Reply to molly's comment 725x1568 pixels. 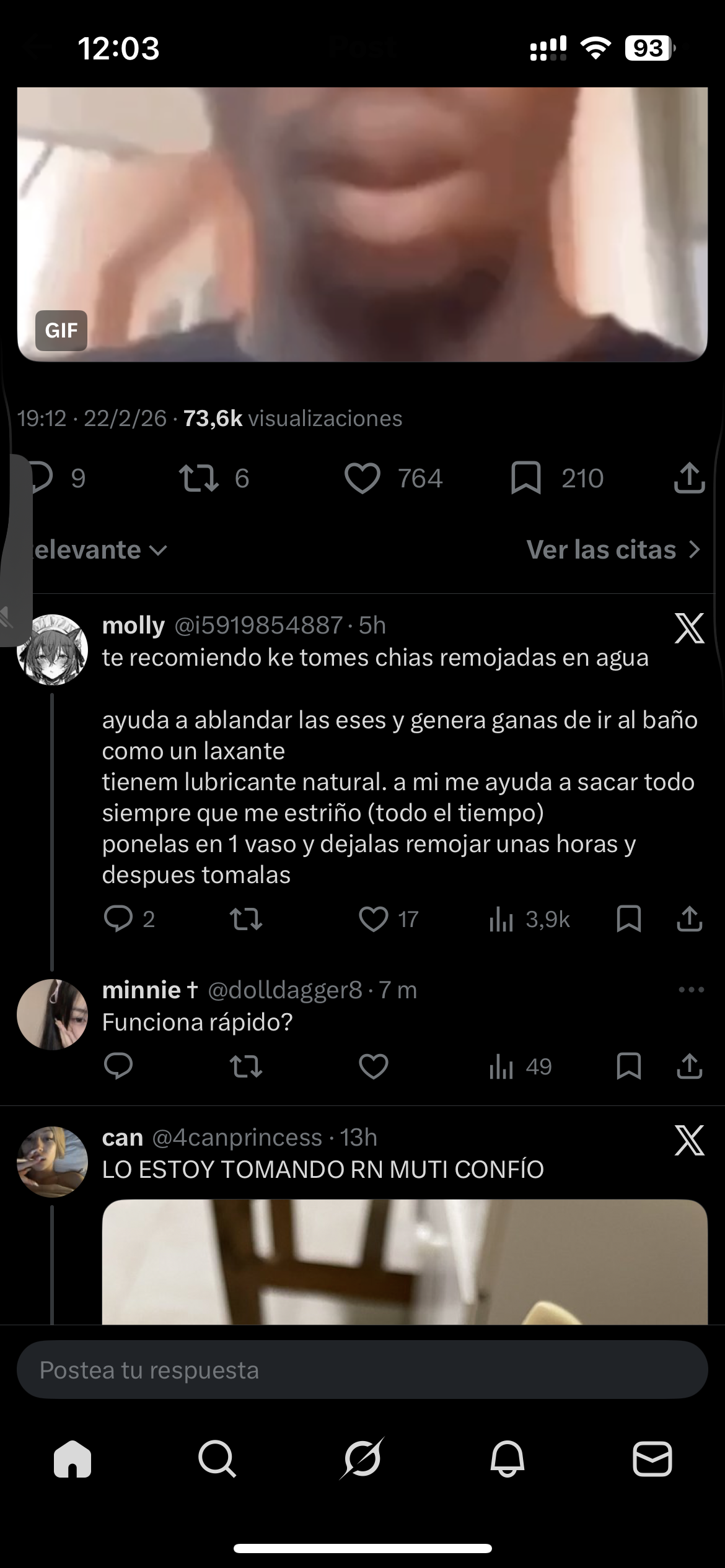pos(118,919)
